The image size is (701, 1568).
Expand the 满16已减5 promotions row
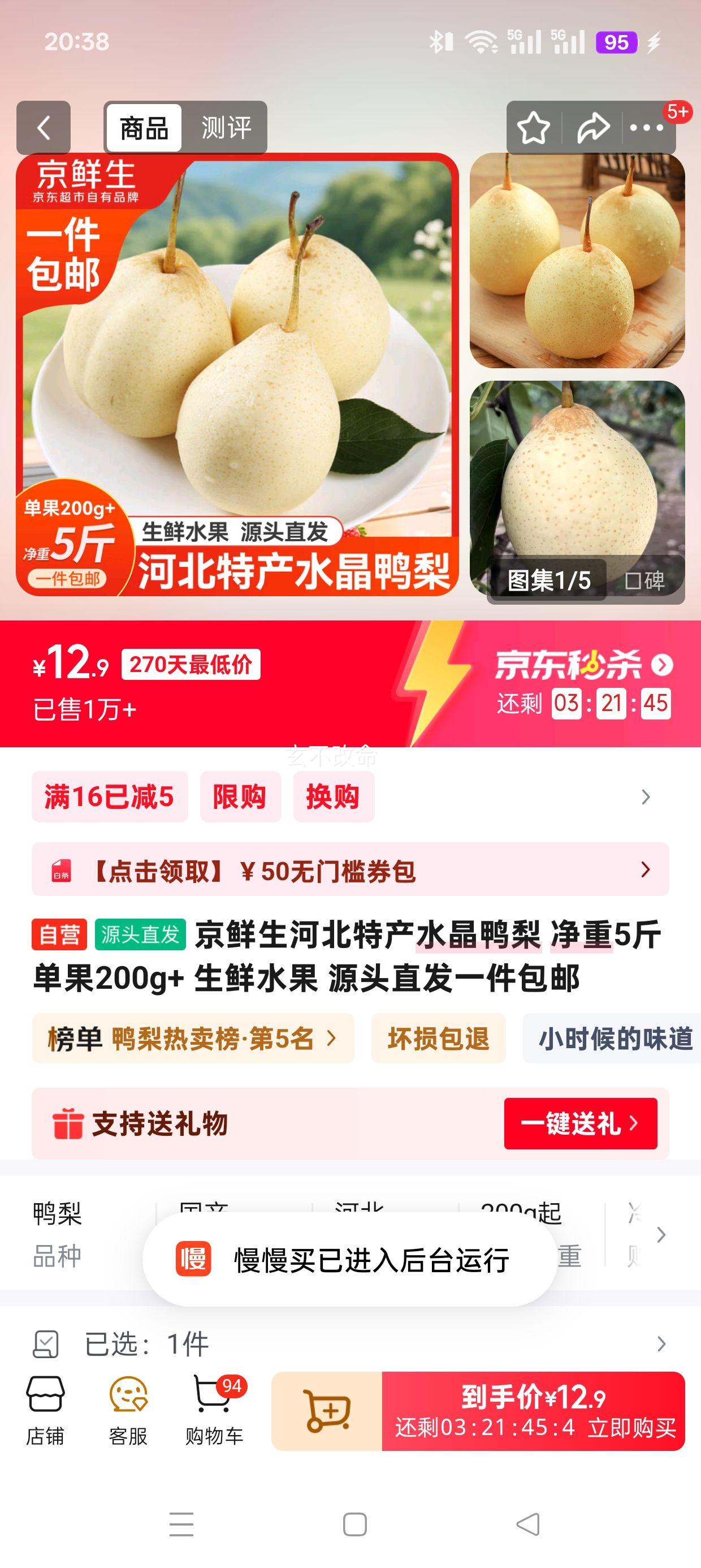[646, 797]
